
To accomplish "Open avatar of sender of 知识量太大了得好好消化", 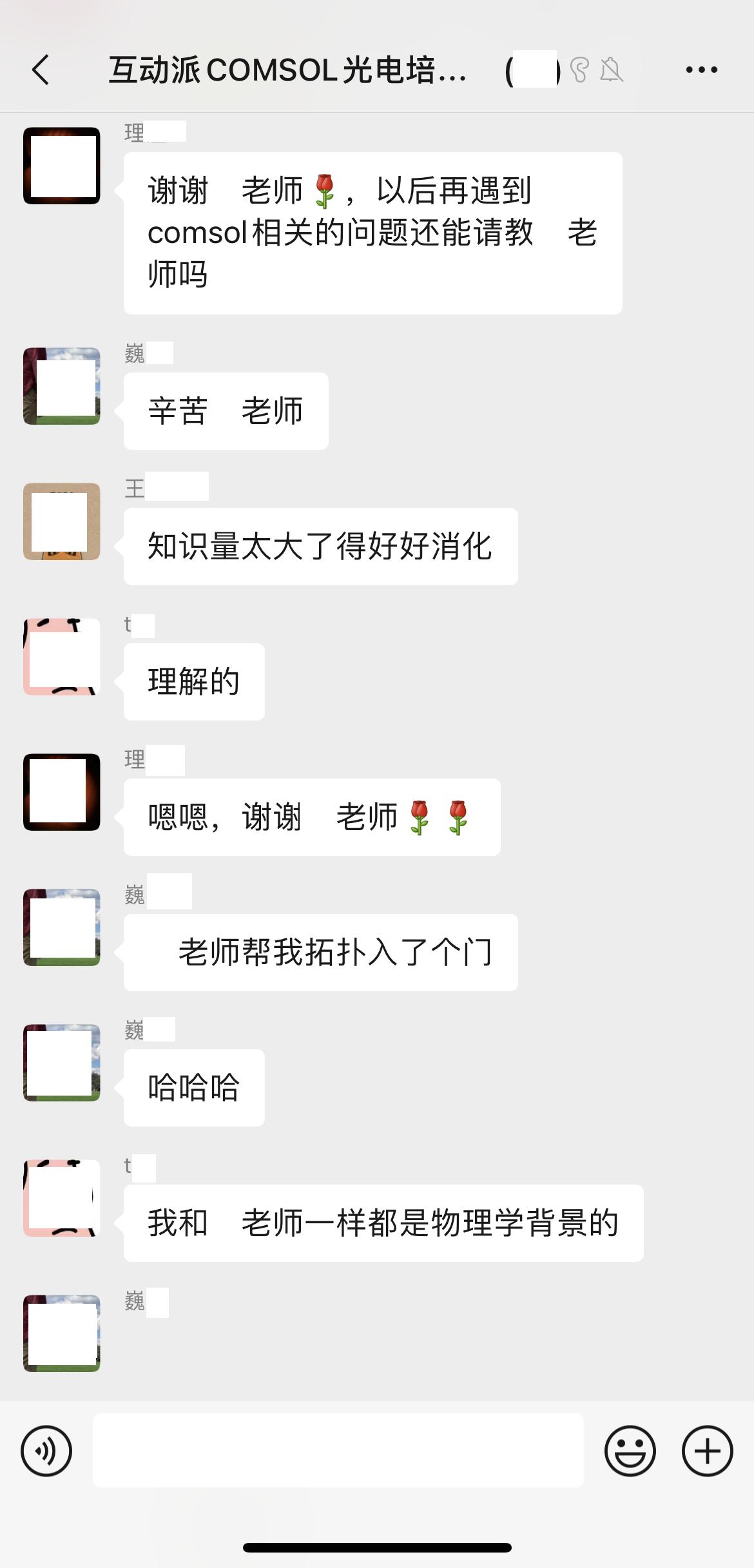I will pyautogui.click(x=62, y=521).
